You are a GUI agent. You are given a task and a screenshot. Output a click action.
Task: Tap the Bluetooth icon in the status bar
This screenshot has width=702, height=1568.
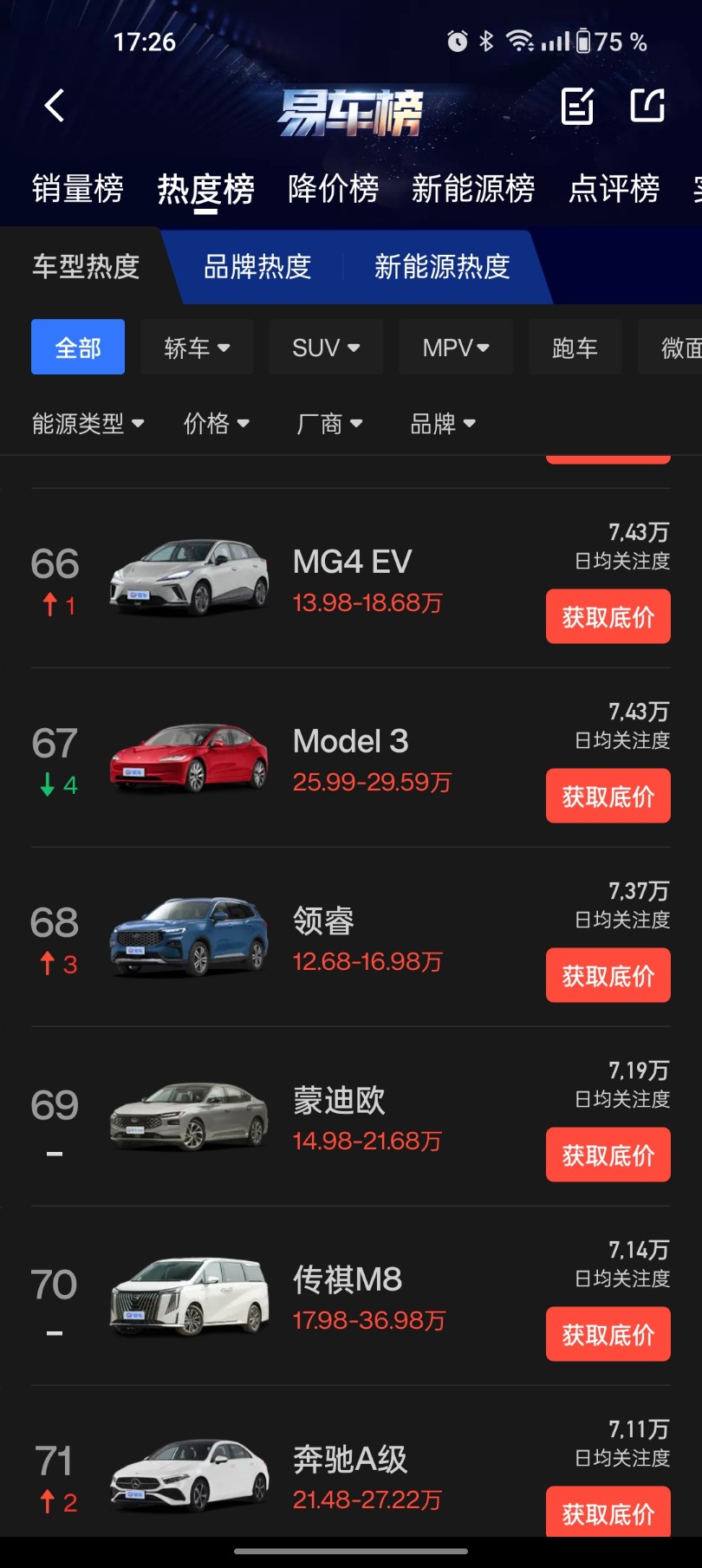pos(487,39)
